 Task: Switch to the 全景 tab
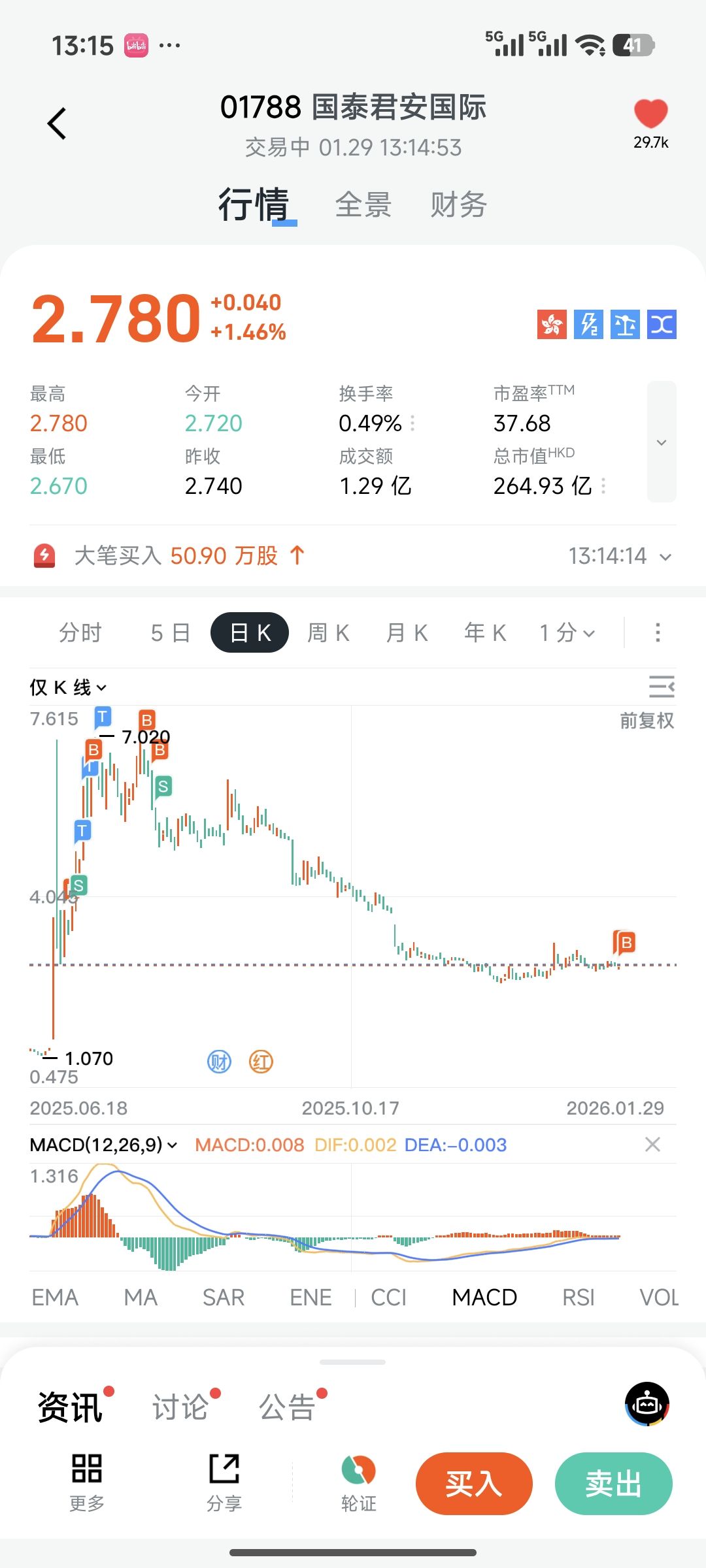(363, 205)
